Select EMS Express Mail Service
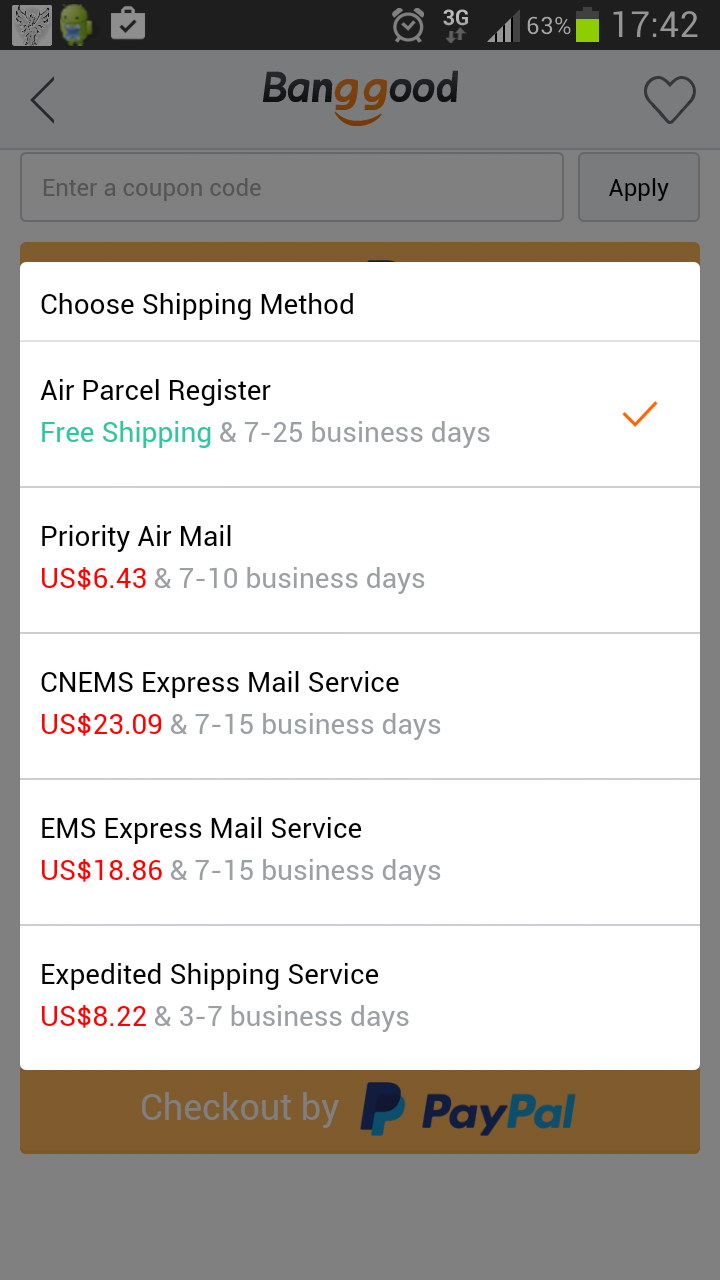This screenshot has width=720, height=1280. pos(360,852)
